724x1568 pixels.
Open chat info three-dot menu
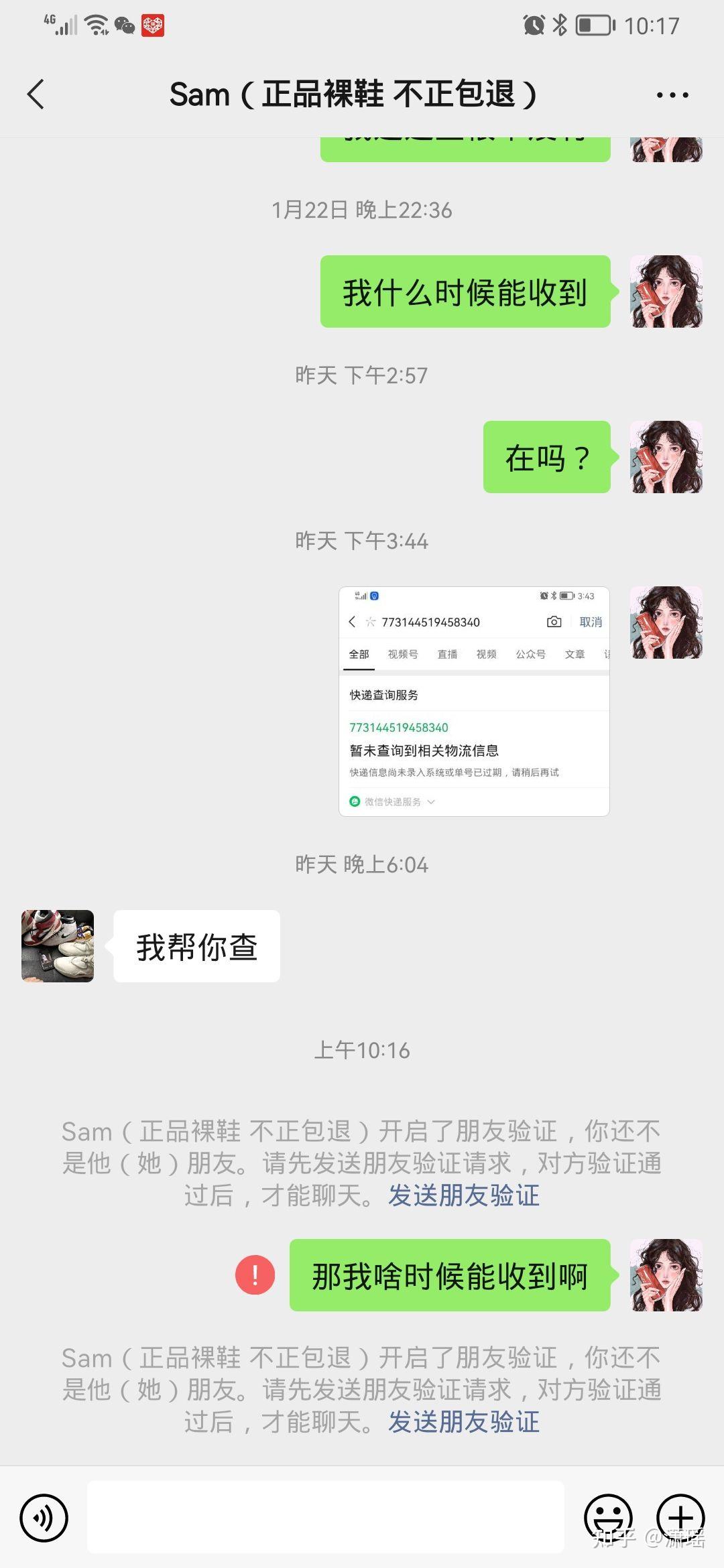672,95
